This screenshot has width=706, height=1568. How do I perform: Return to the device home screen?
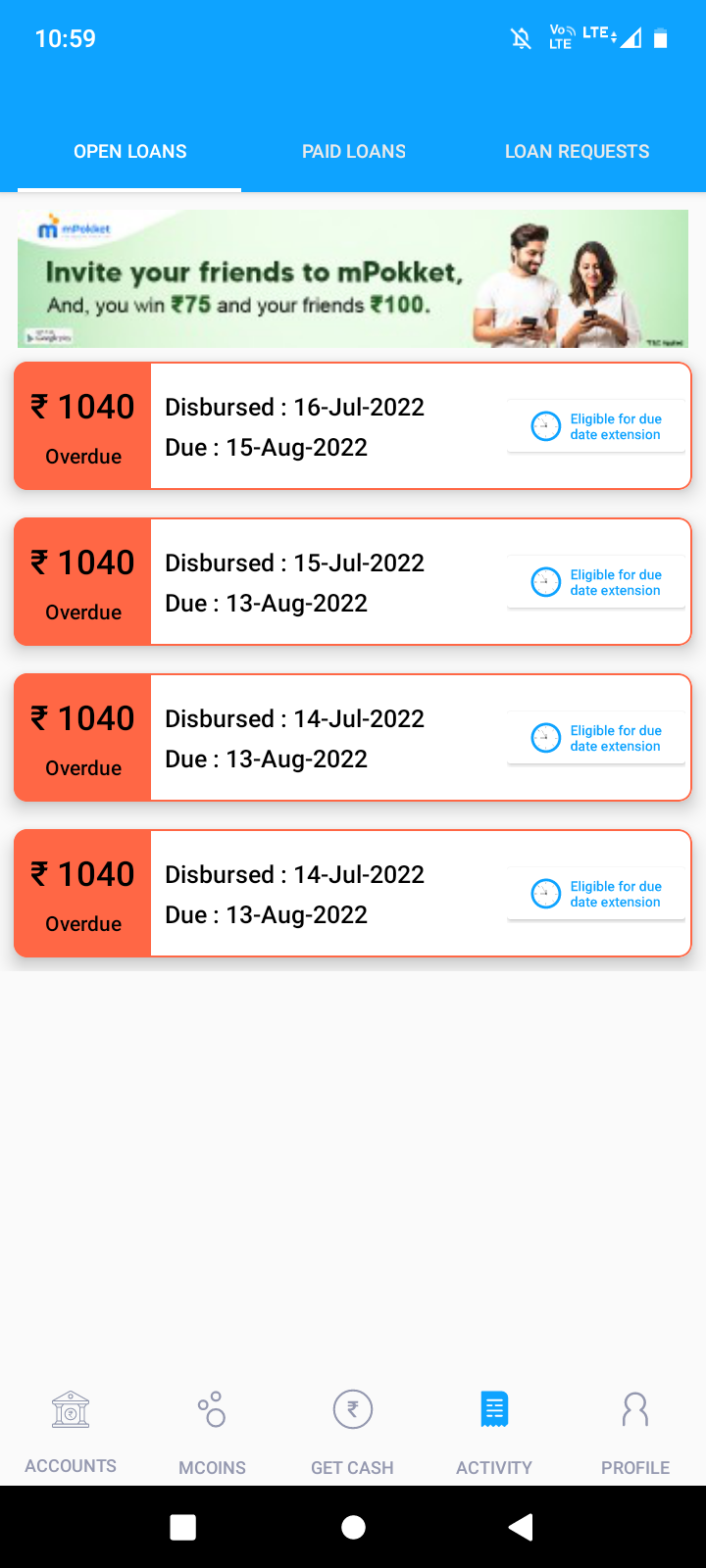[x=353, y=1527]
